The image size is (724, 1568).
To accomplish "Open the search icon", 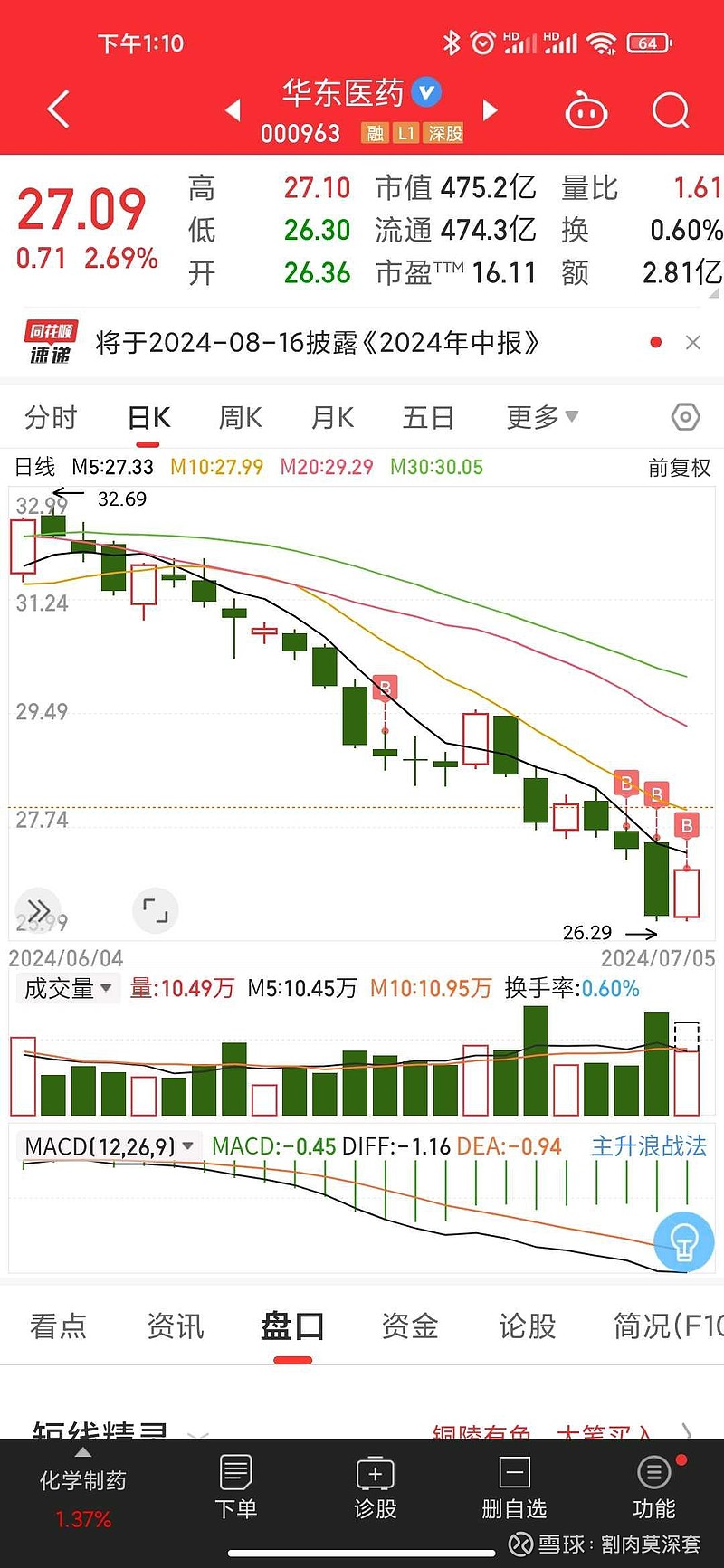I will [670, 109].
